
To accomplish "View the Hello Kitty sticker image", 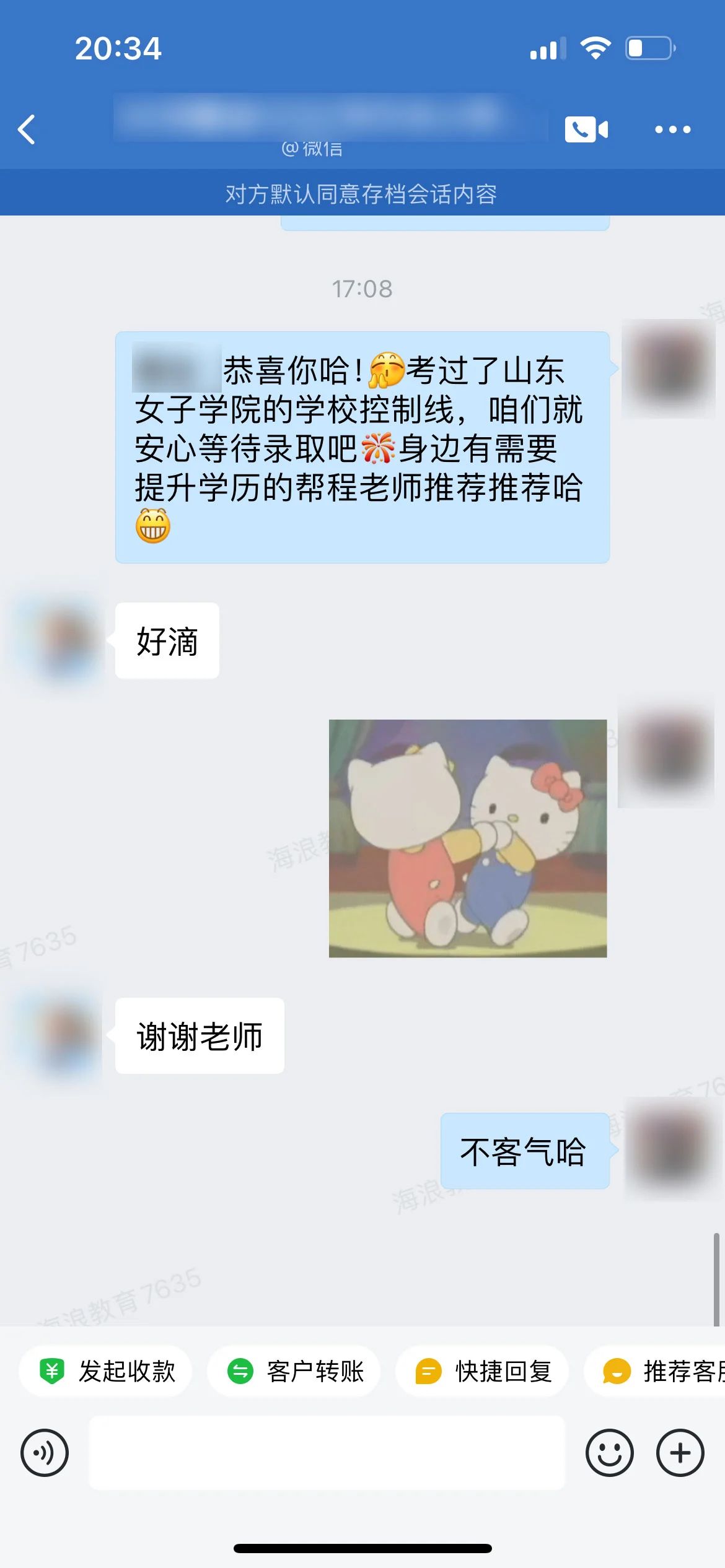I will (467, 838).
